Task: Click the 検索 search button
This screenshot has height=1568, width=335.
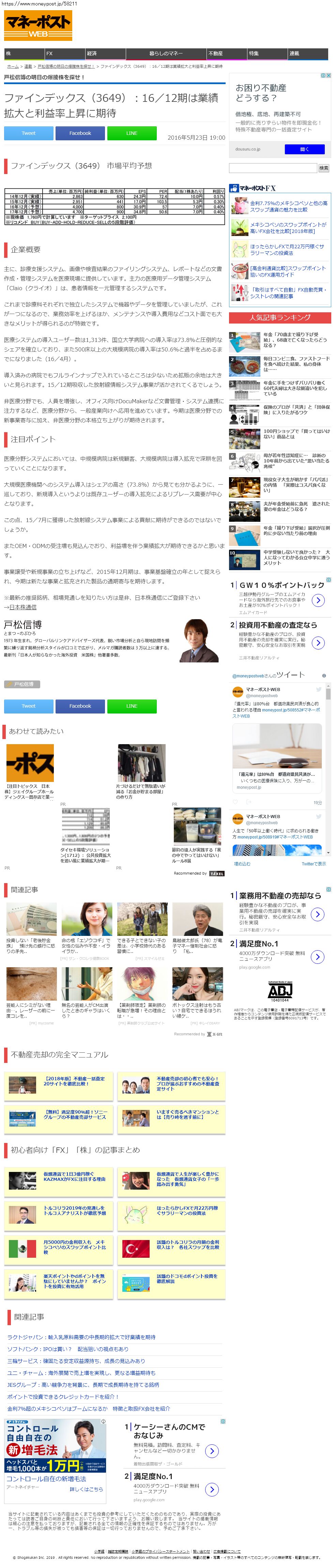Action: 324,168
